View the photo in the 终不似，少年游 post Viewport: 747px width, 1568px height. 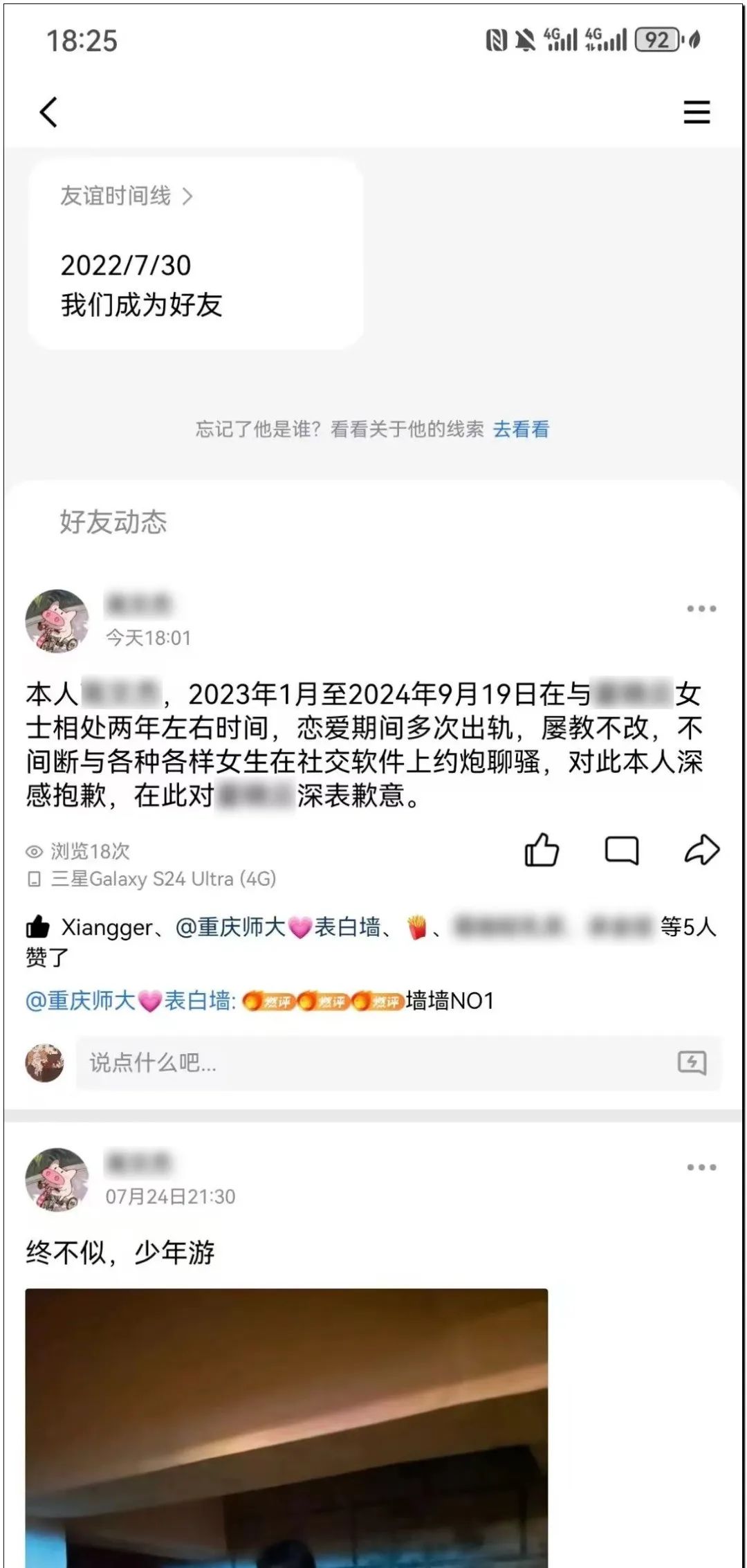tap(286, 1425)
